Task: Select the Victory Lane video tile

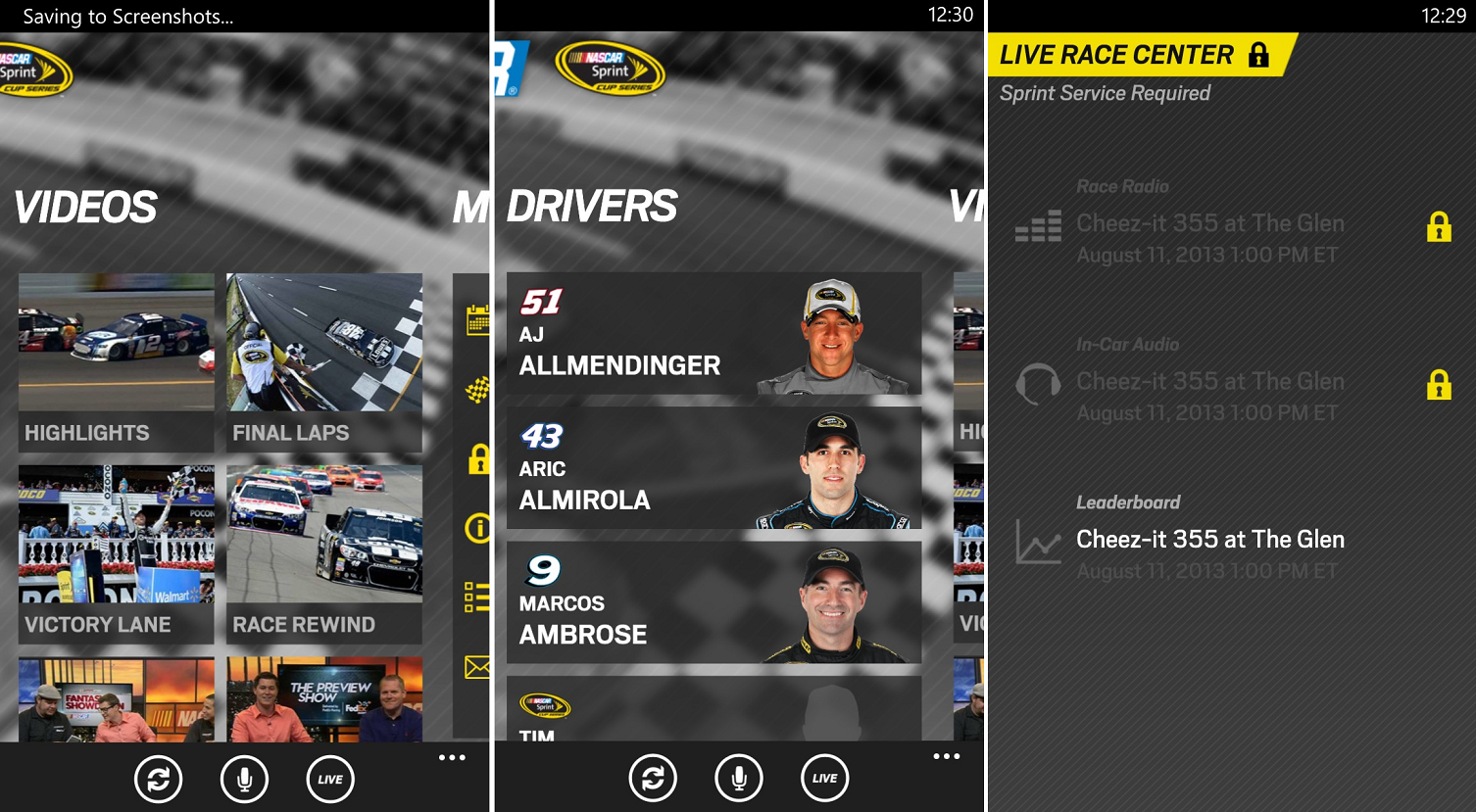Action: 116,552
